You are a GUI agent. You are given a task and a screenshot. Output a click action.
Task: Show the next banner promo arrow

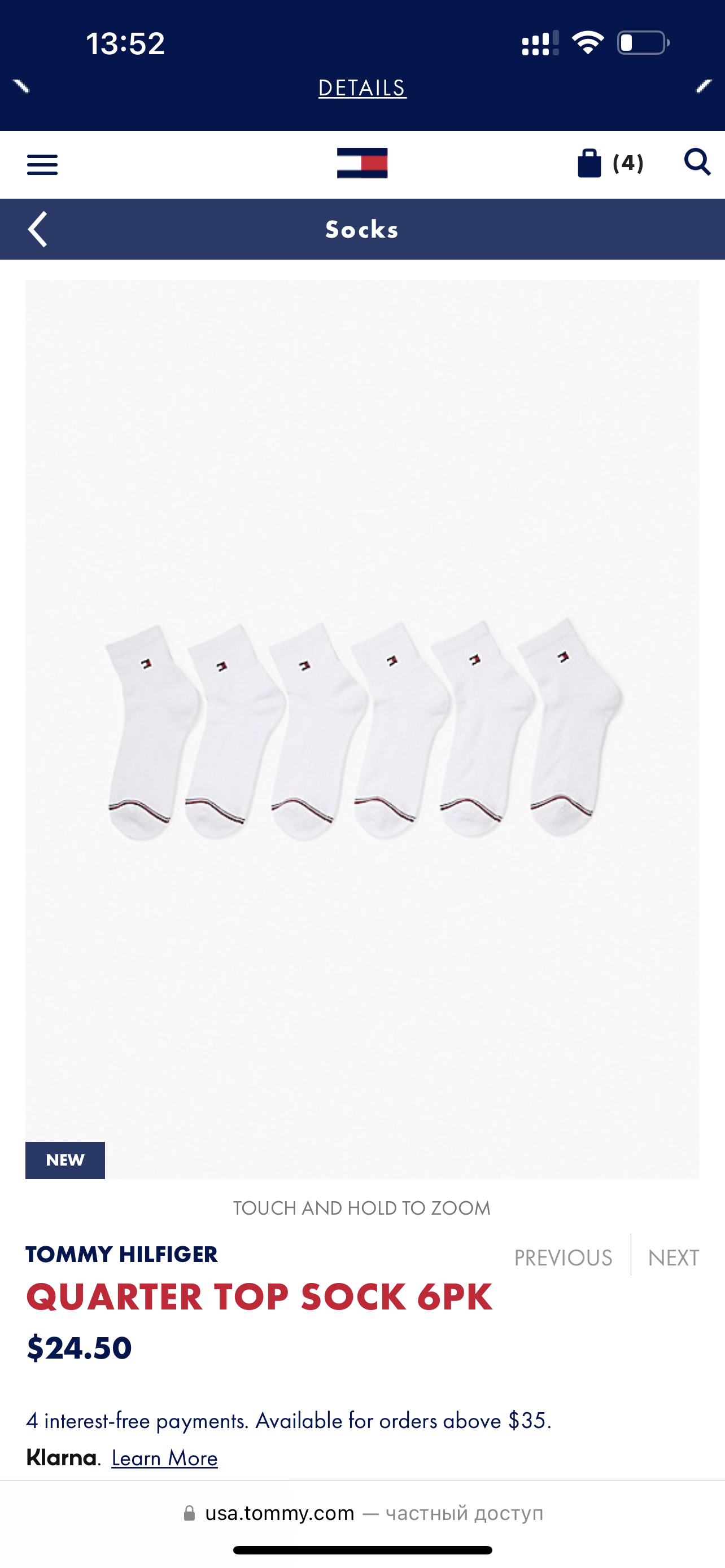tap(704, 86)
